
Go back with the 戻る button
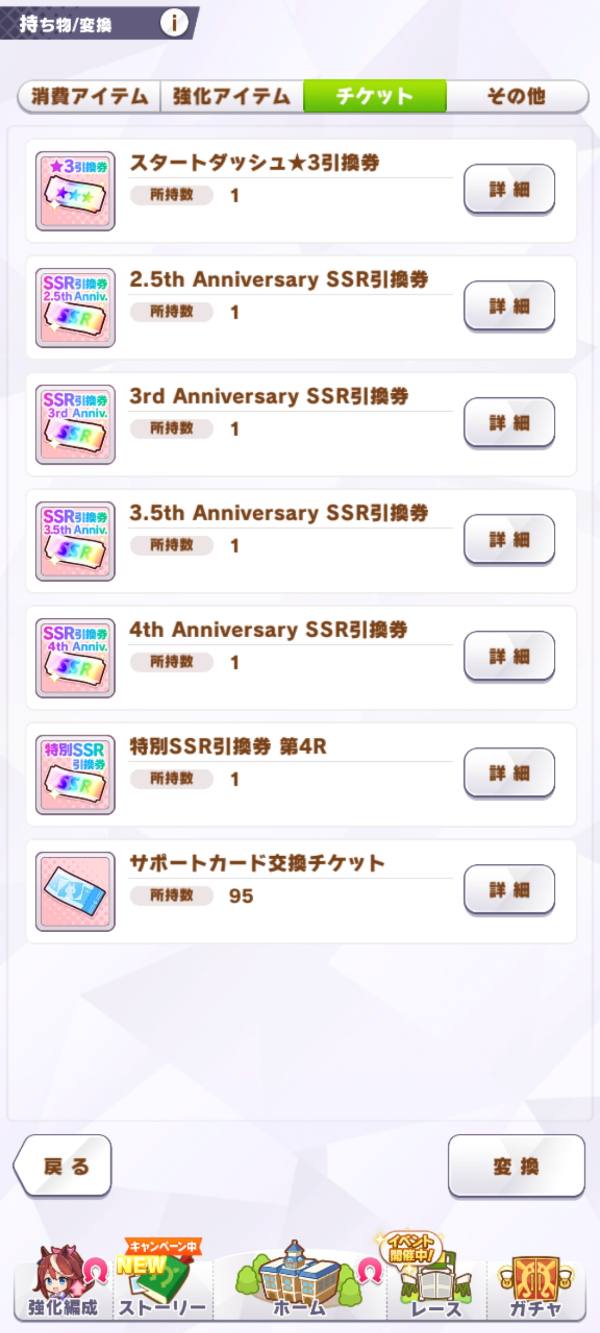[63, 1166]
